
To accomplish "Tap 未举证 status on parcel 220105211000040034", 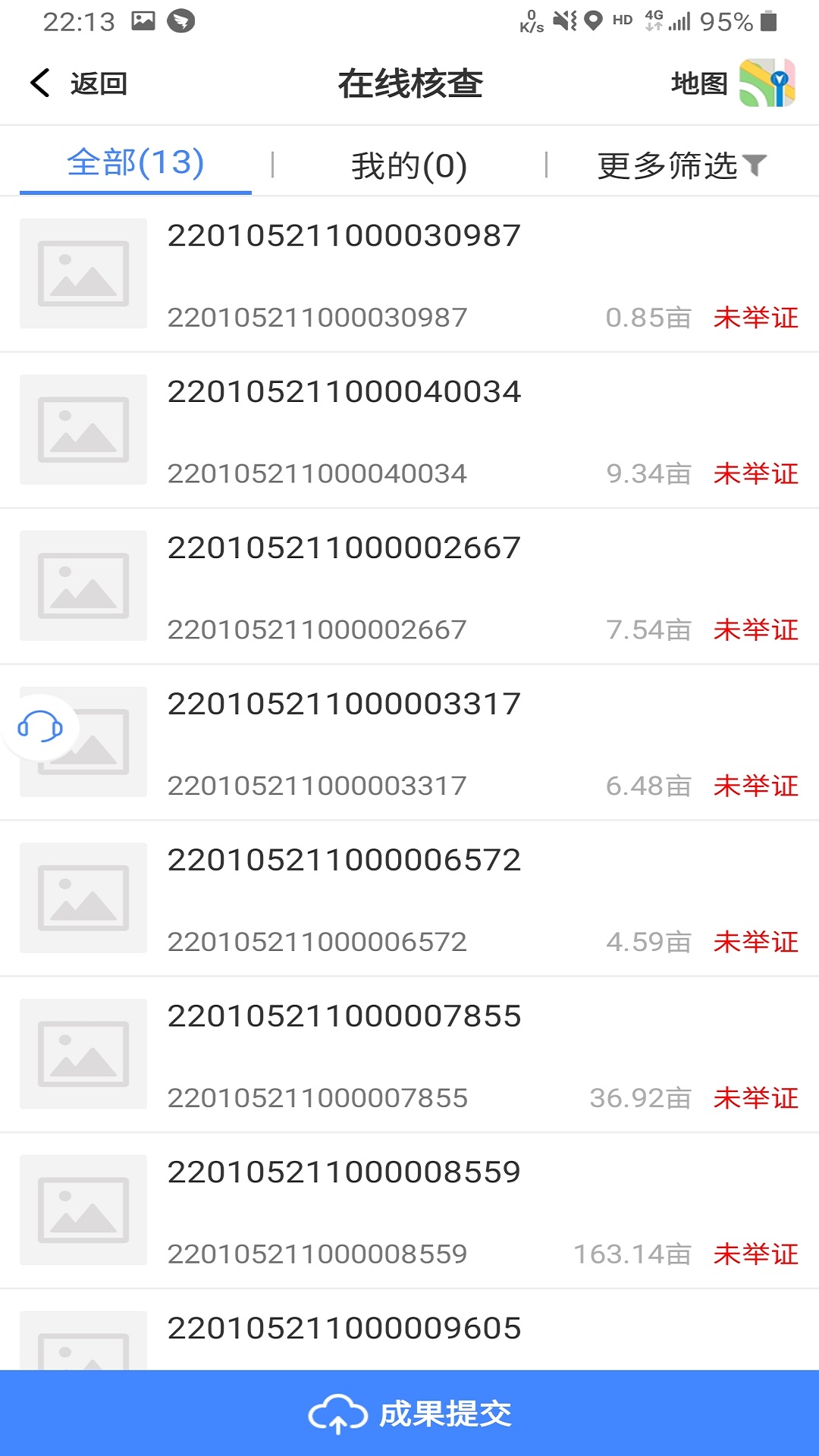I will point(755,473).
